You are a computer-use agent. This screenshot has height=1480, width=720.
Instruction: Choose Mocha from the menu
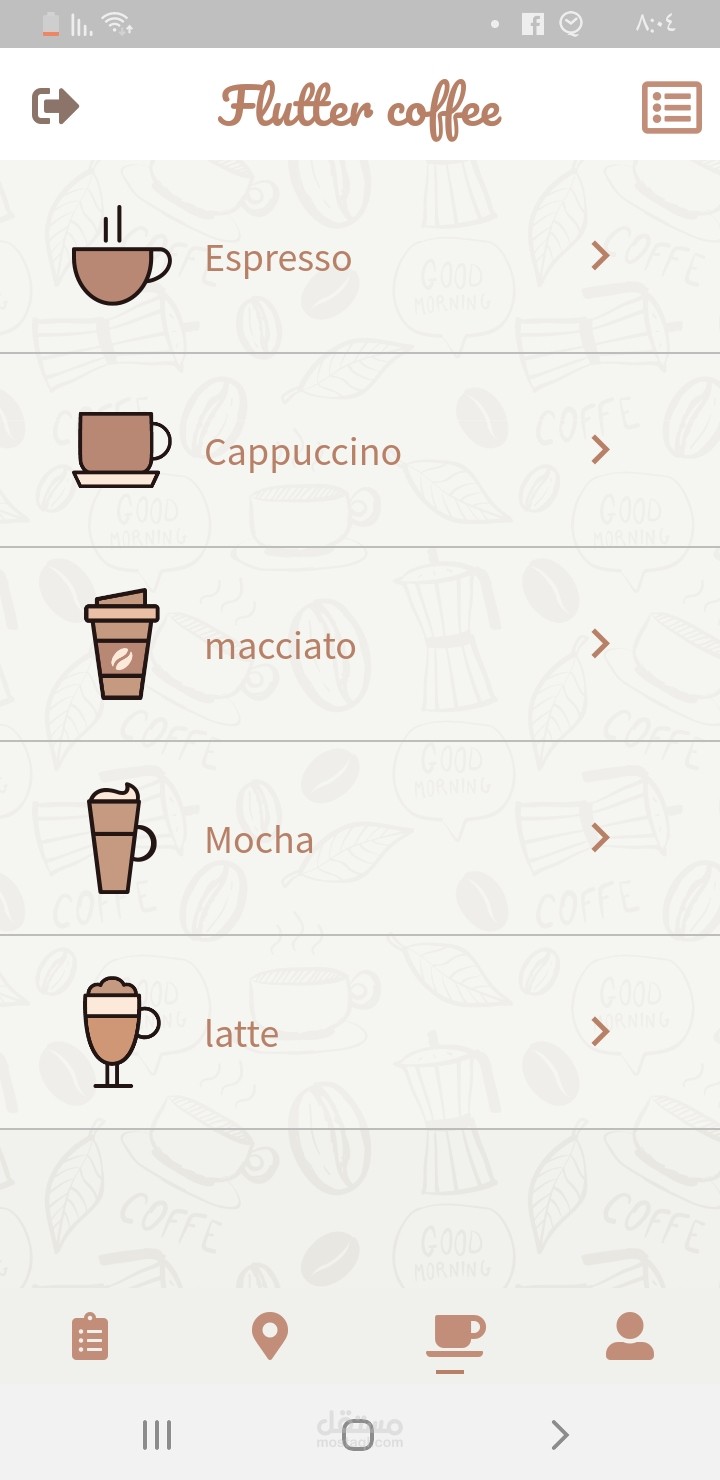pyautogui.click(x=360, y=839)
